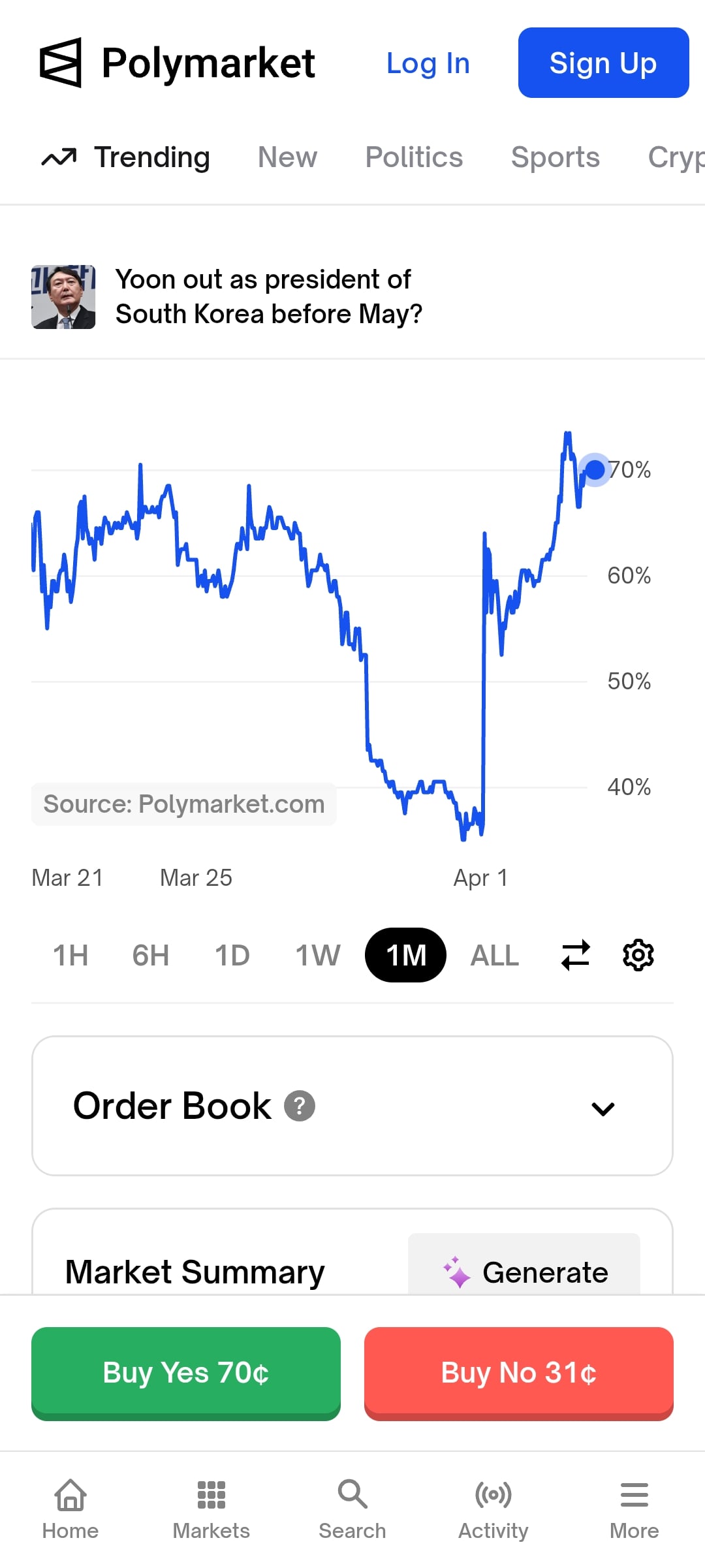The height and width of the screenshot is (1568, 705).
Task: Expand the Order Book section
Action: pyautogui.click(x=352, y=1106)
